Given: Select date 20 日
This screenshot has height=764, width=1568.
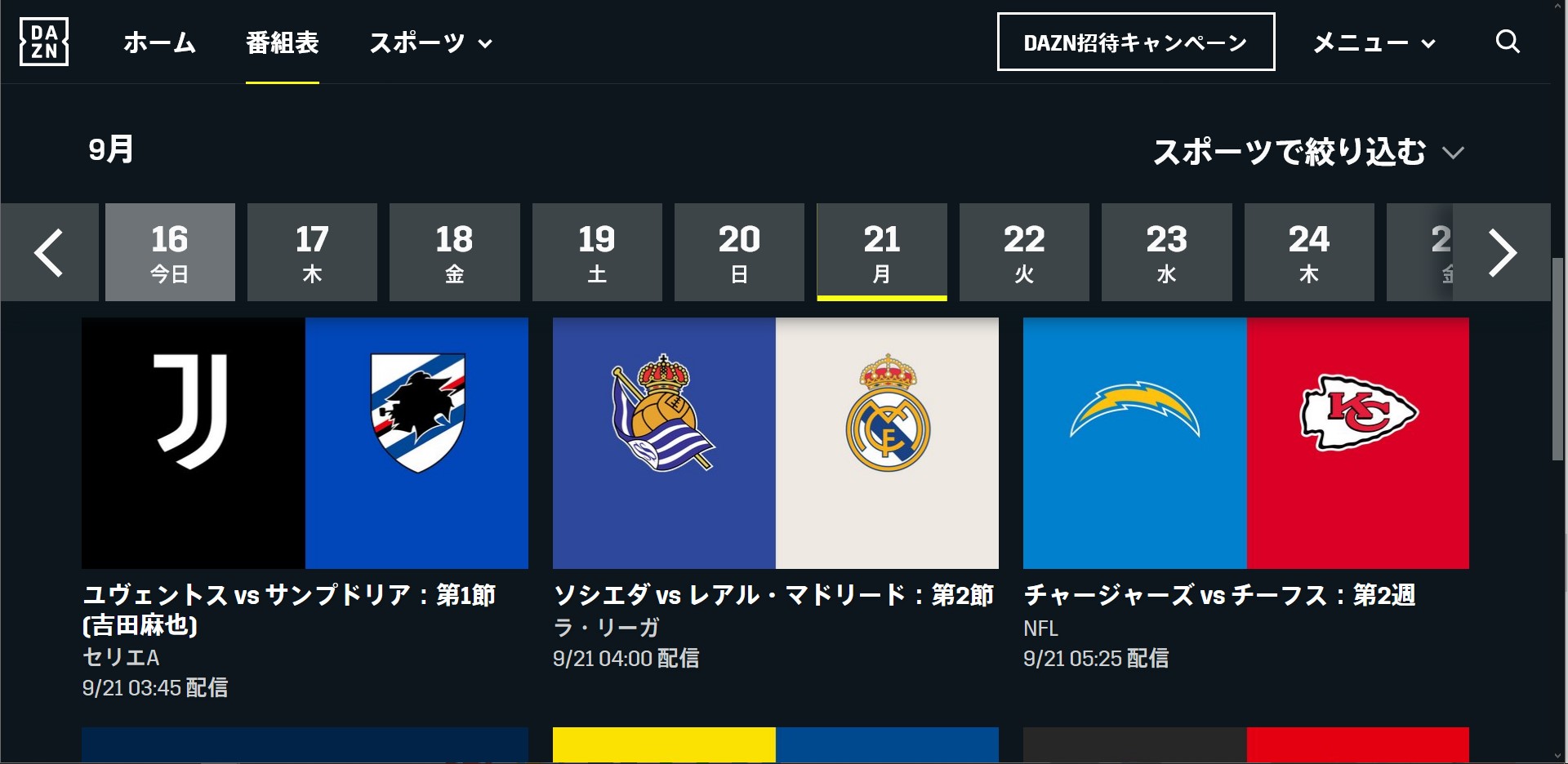Looking at the screenshot, I should [739, 252].
